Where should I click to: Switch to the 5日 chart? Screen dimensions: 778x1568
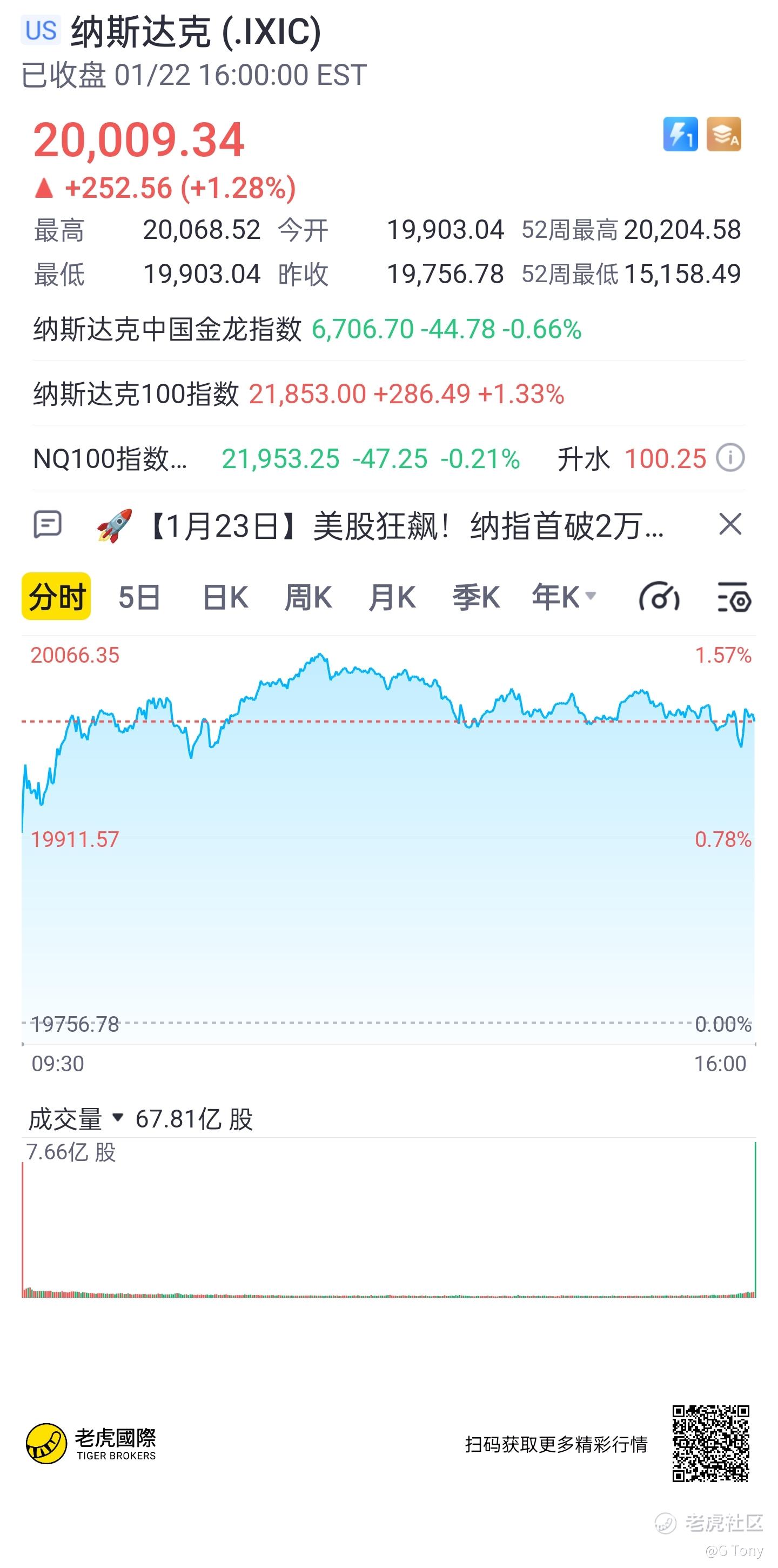(x=139, y=597)
